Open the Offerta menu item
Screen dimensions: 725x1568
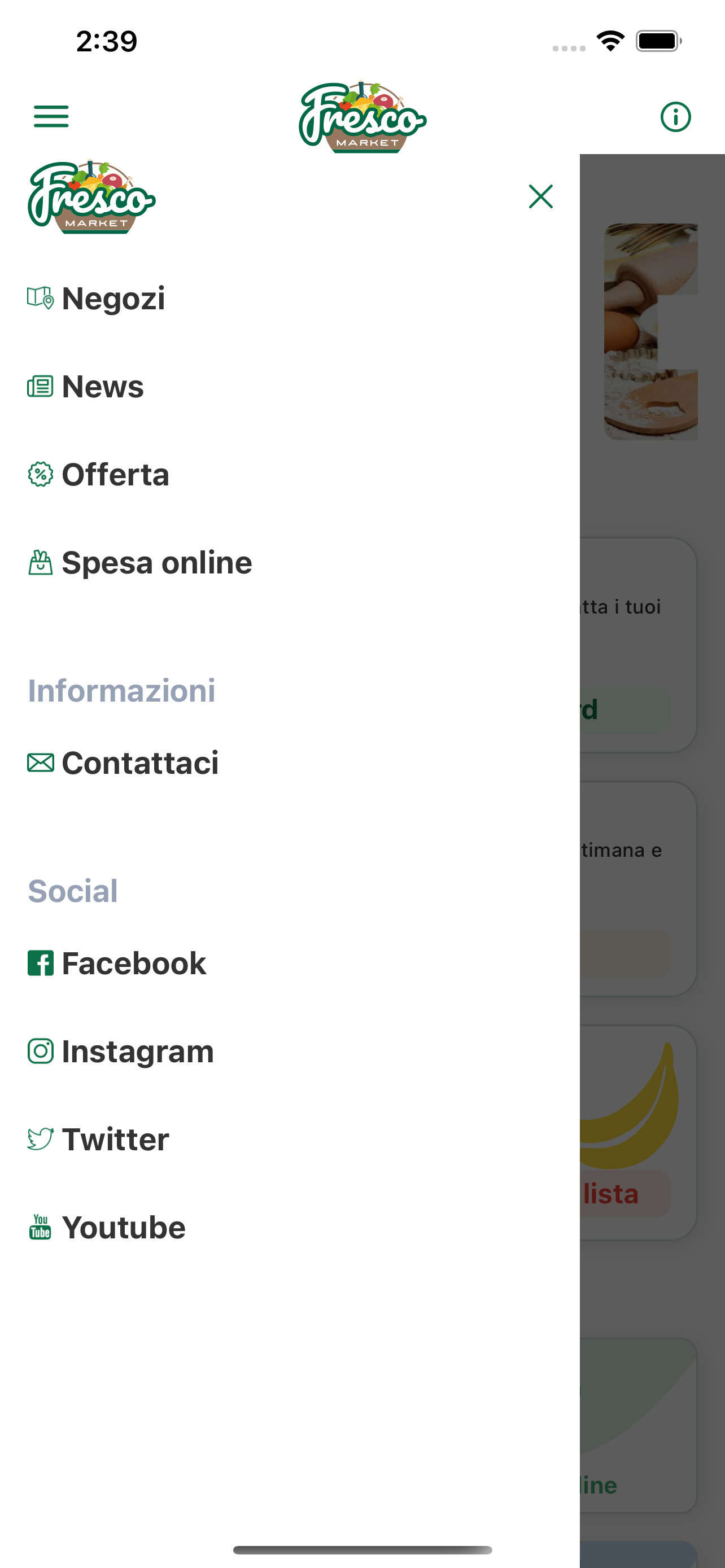click(116, 474)
